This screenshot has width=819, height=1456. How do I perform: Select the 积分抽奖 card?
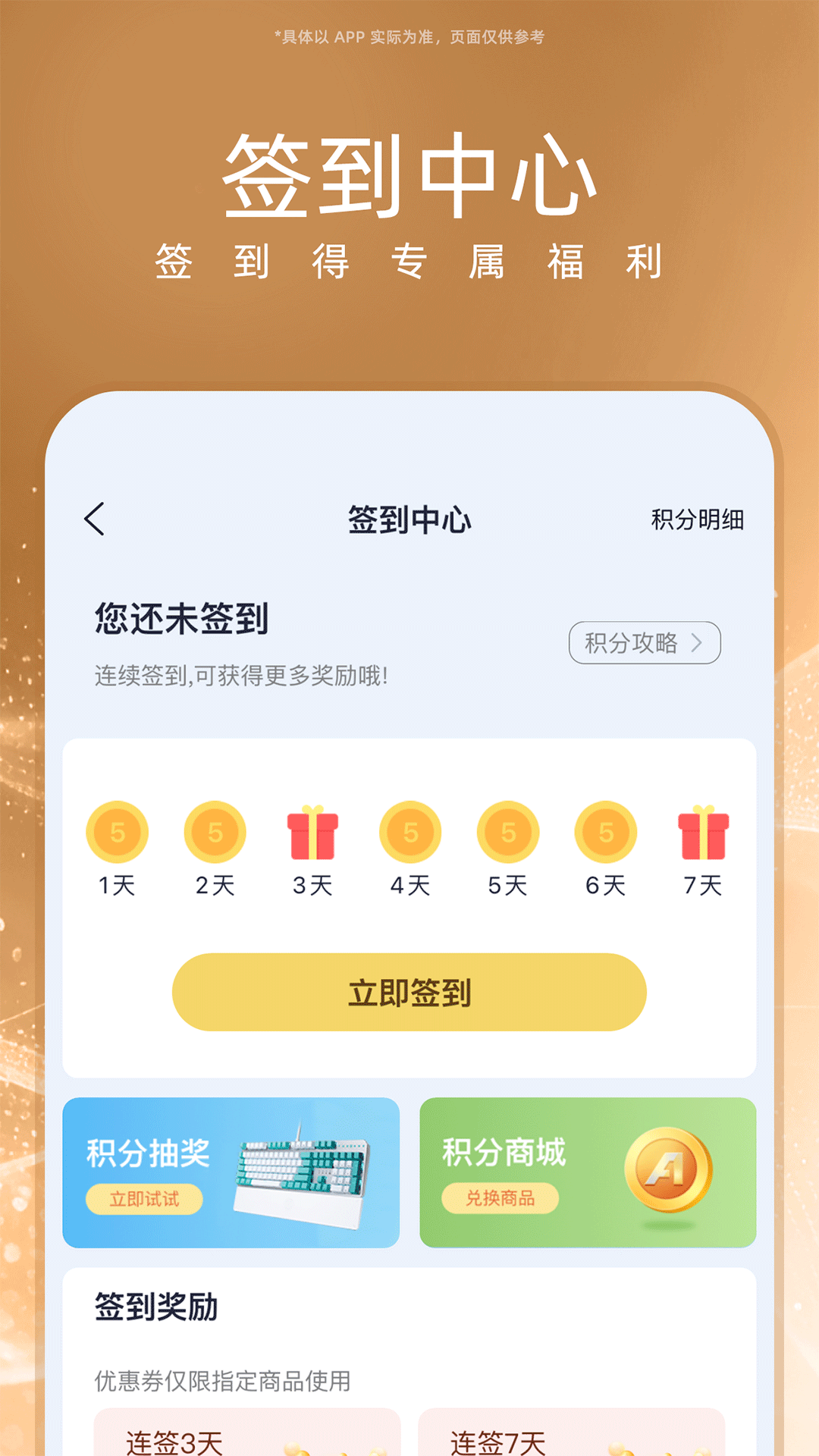230,1172
